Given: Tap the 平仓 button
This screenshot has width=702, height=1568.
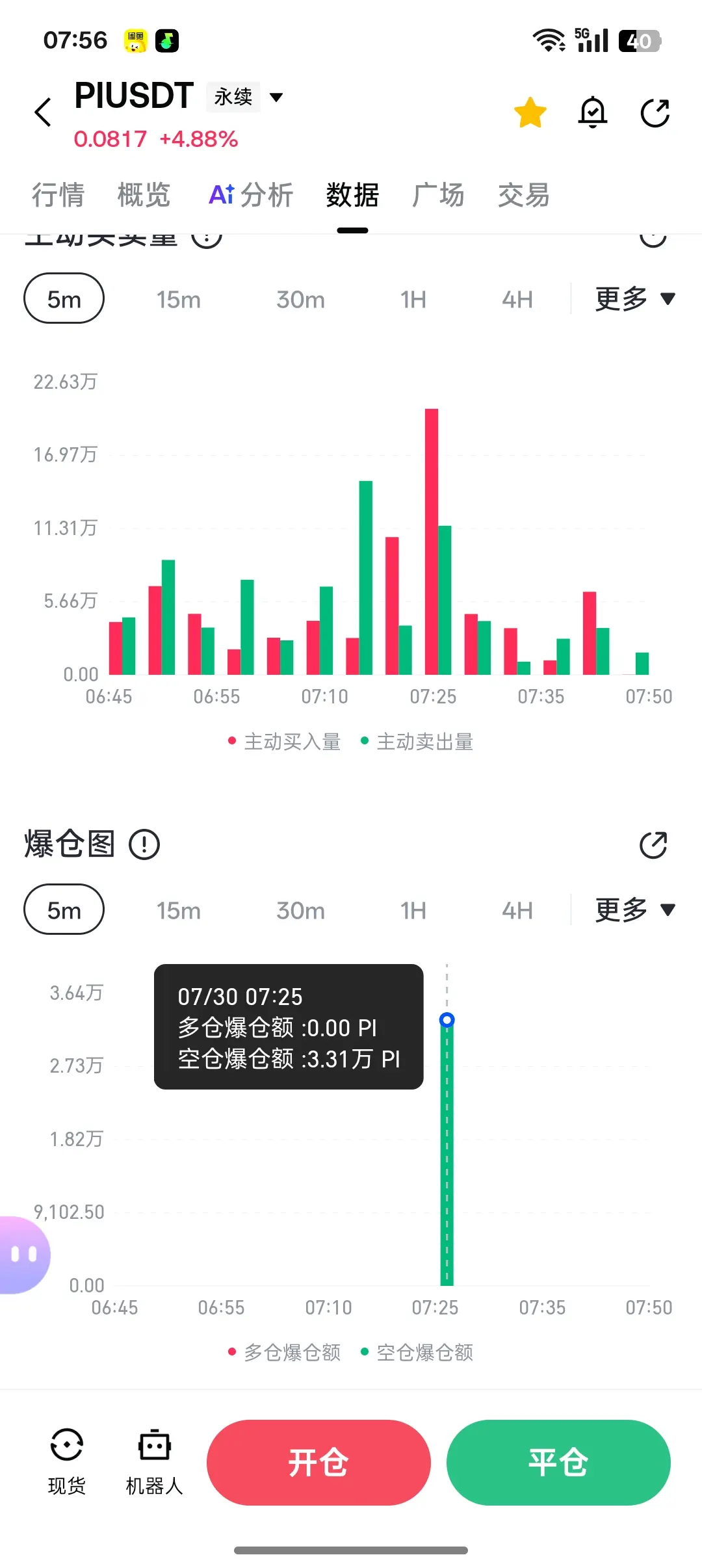Looking at the screenshot, I should click(558, 1463).
